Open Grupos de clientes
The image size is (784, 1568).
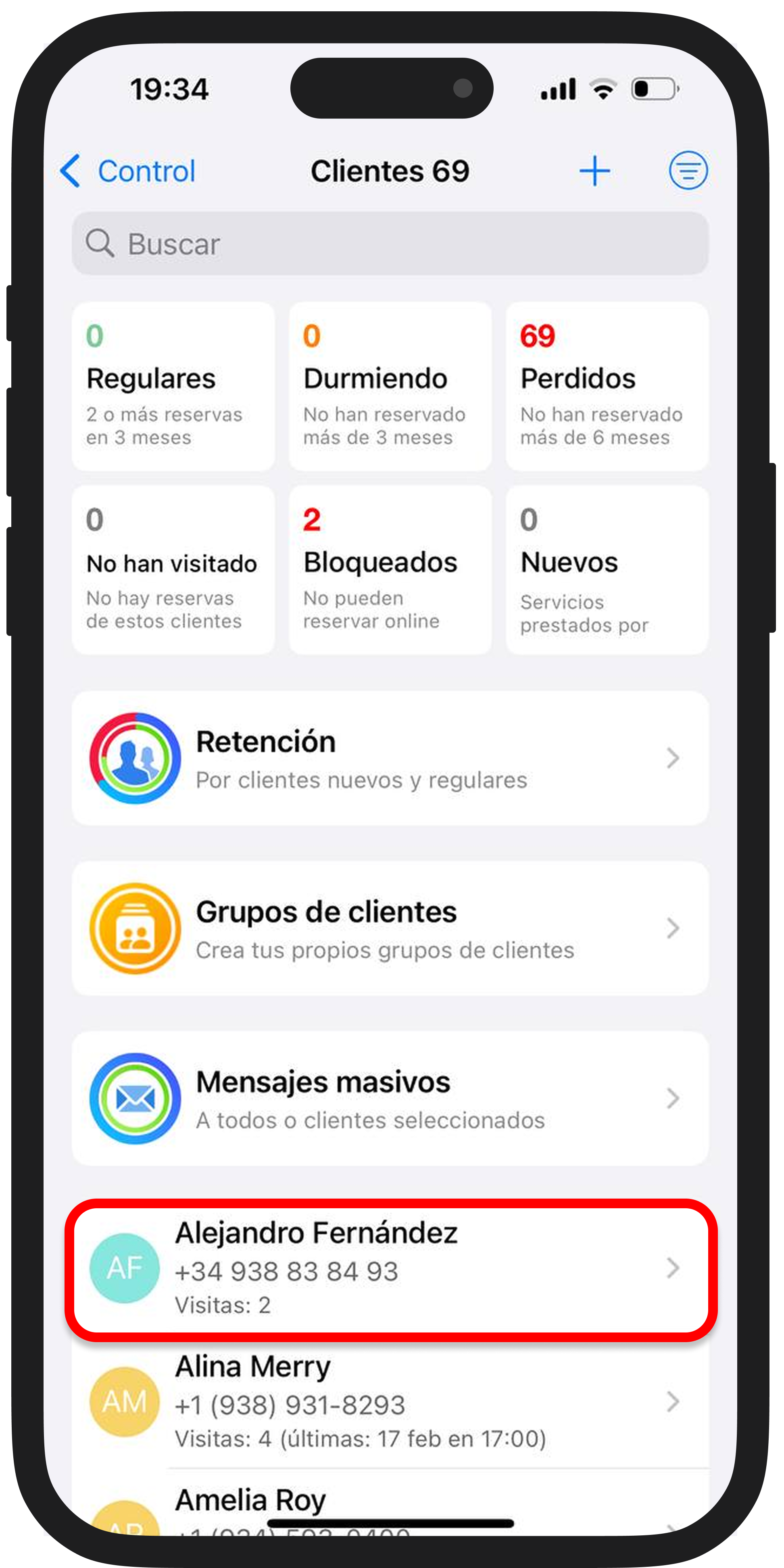coord(390,928)
